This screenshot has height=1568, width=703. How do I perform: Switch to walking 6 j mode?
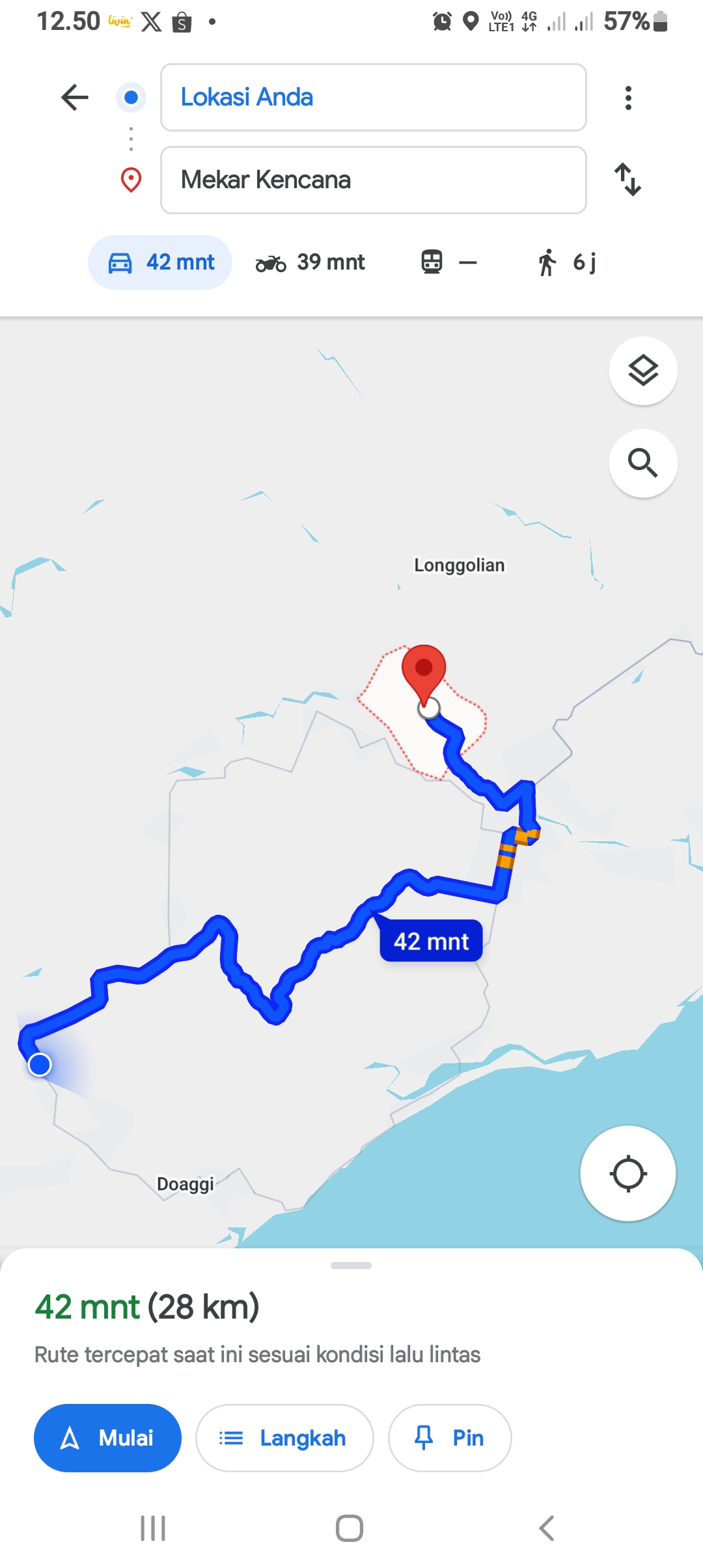[x=566, y=262]
